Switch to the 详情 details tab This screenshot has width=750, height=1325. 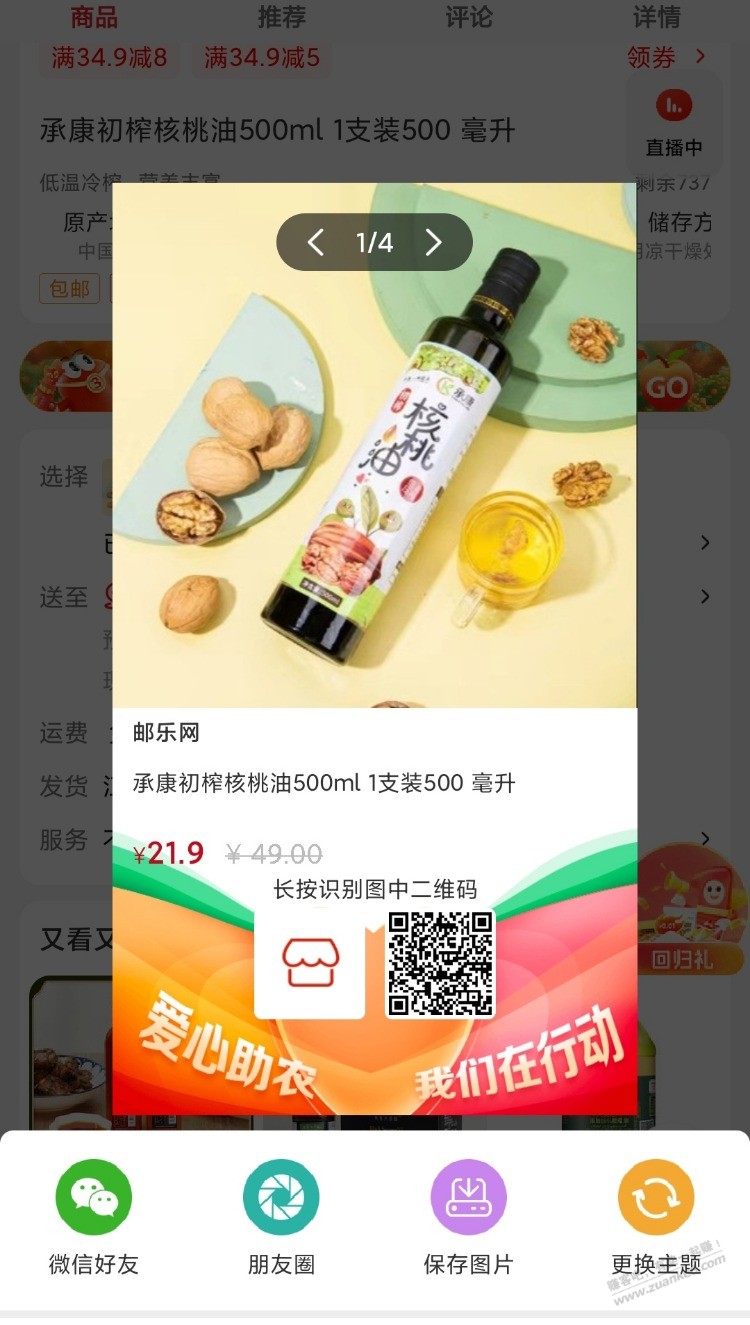point(656,17)
